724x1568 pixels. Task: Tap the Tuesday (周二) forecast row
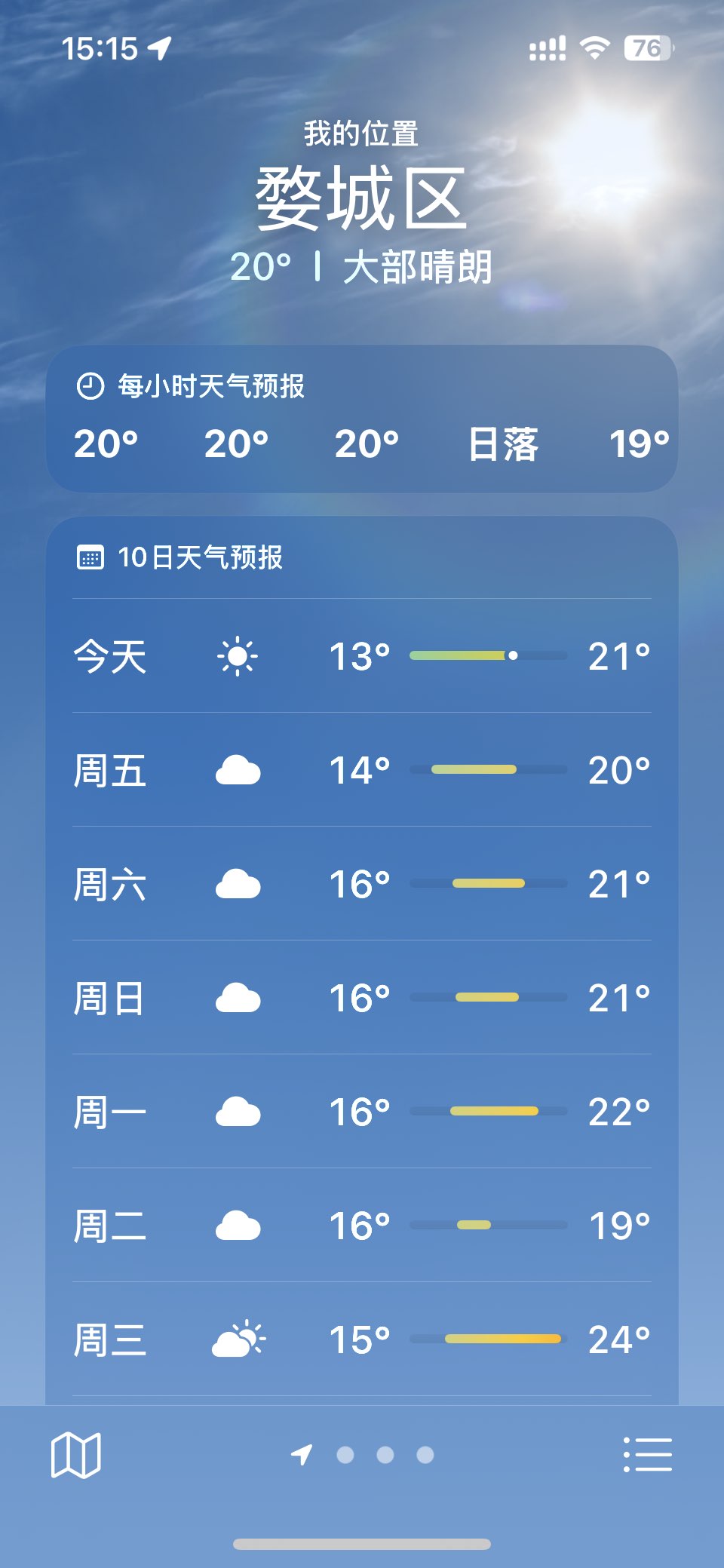point(361,1226)
